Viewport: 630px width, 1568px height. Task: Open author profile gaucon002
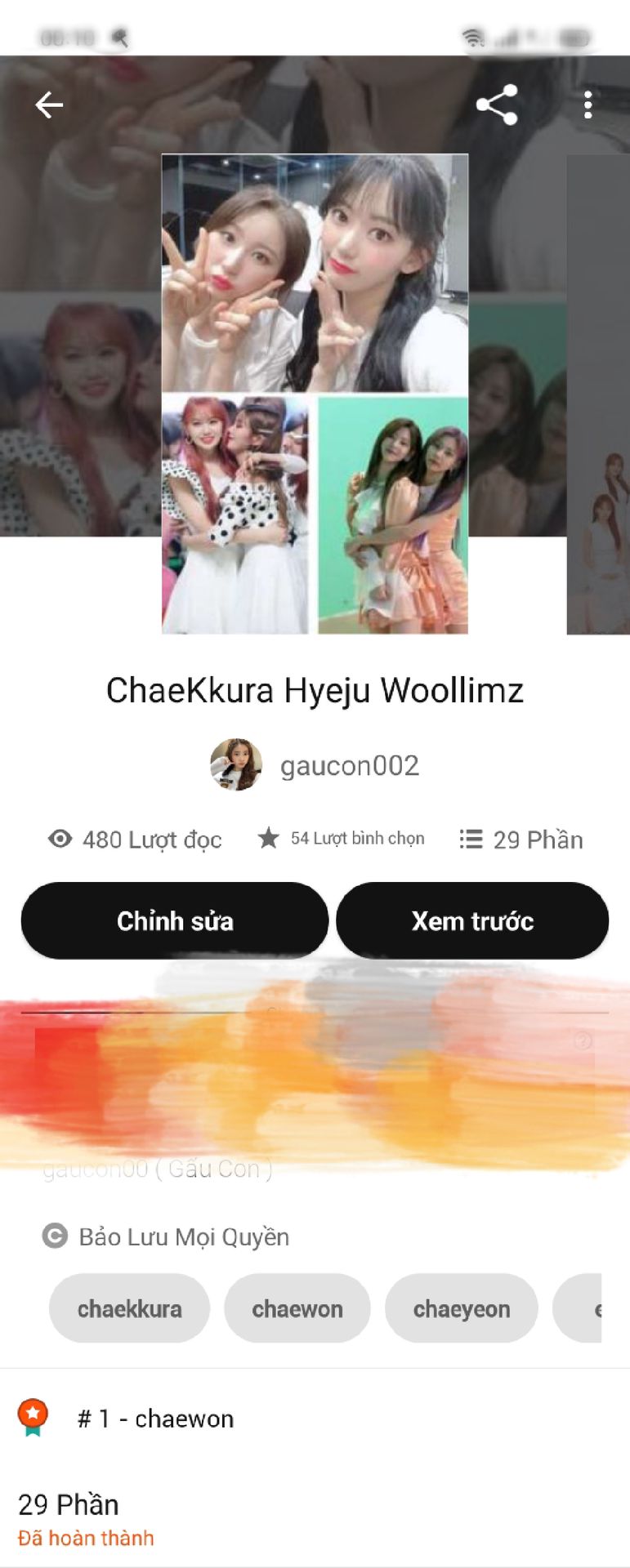315,765
